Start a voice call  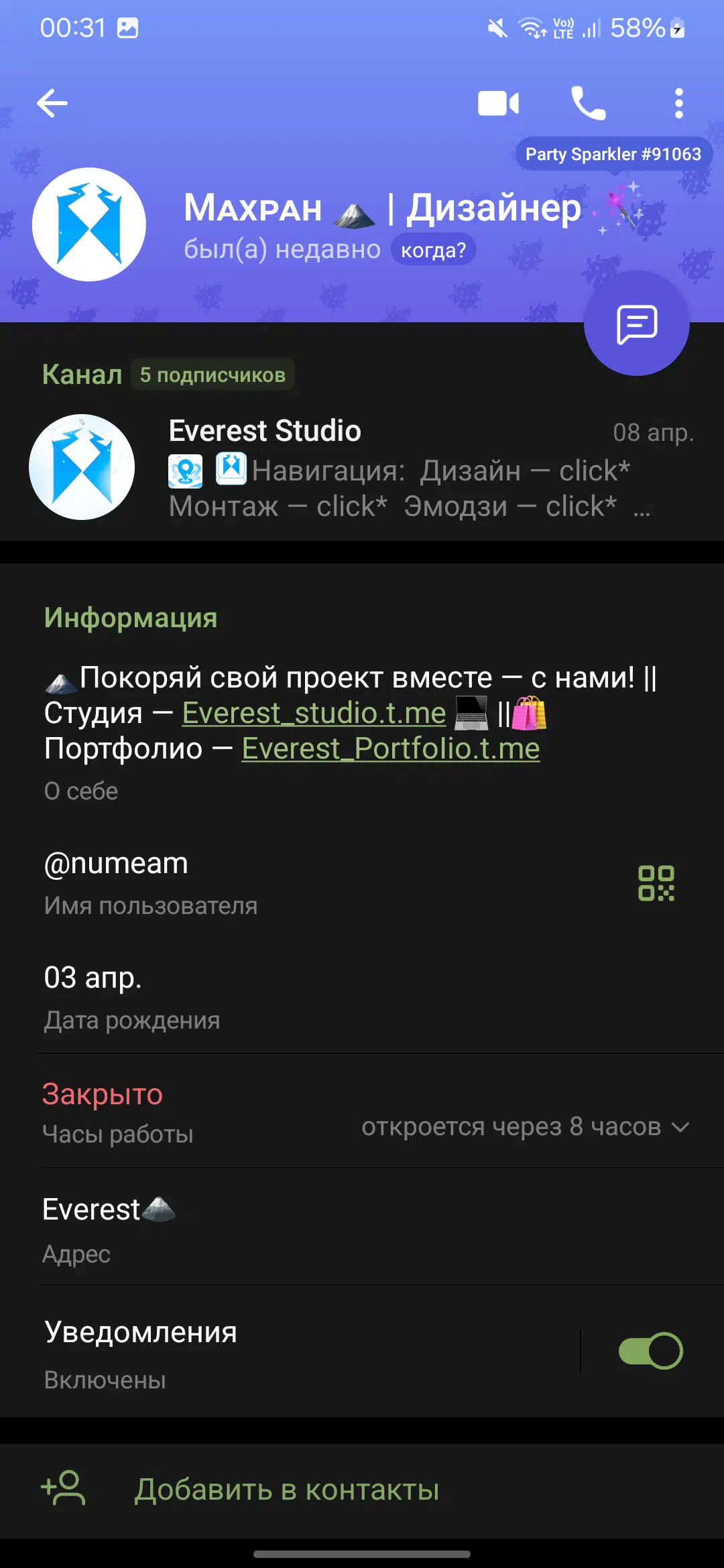coord(588,103)
